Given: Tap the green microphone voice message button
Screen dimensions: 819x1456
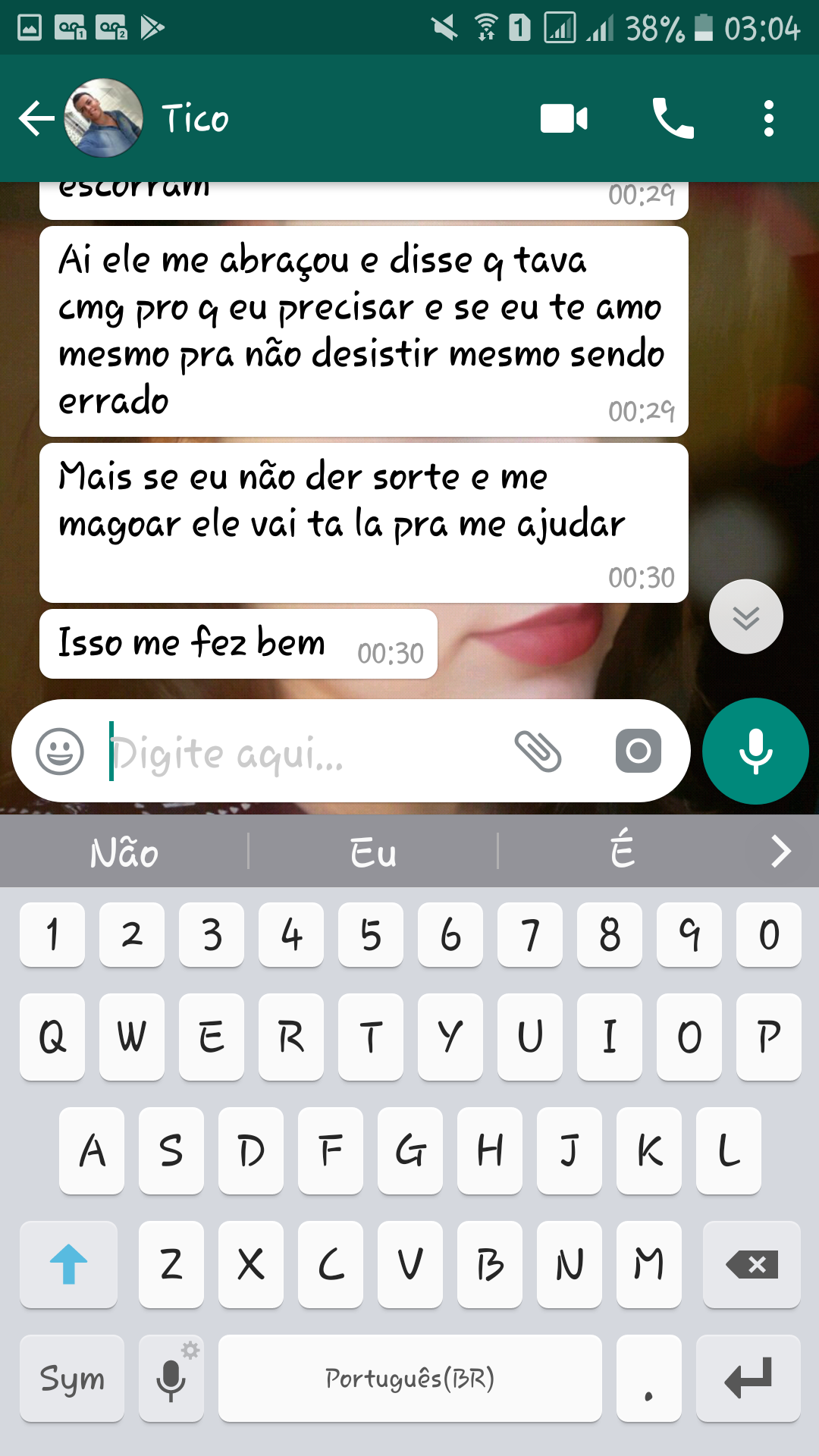Looking at the screenshot, I should pyautogui.click(x=755, y=752).
